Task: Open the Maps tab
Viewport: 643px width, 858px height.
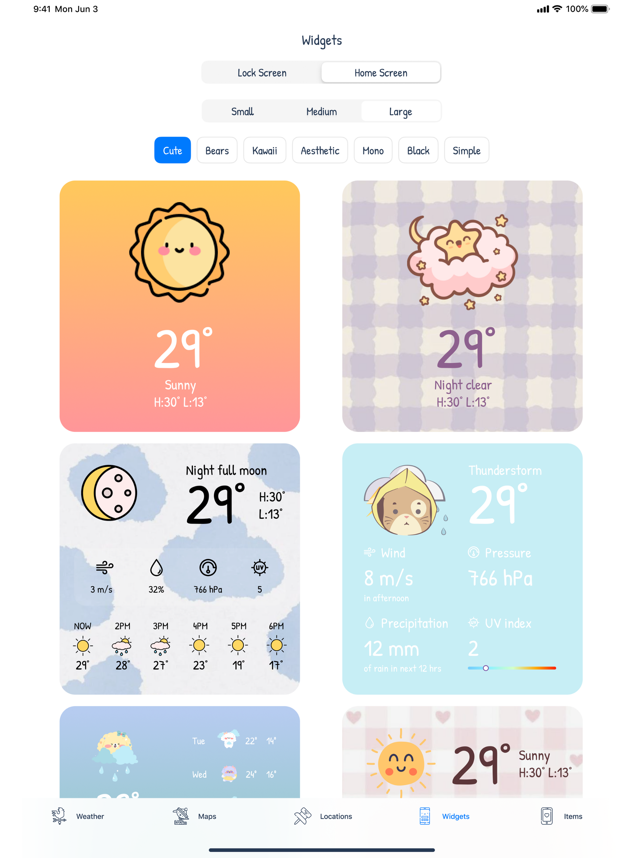Action: coord(195,816)
